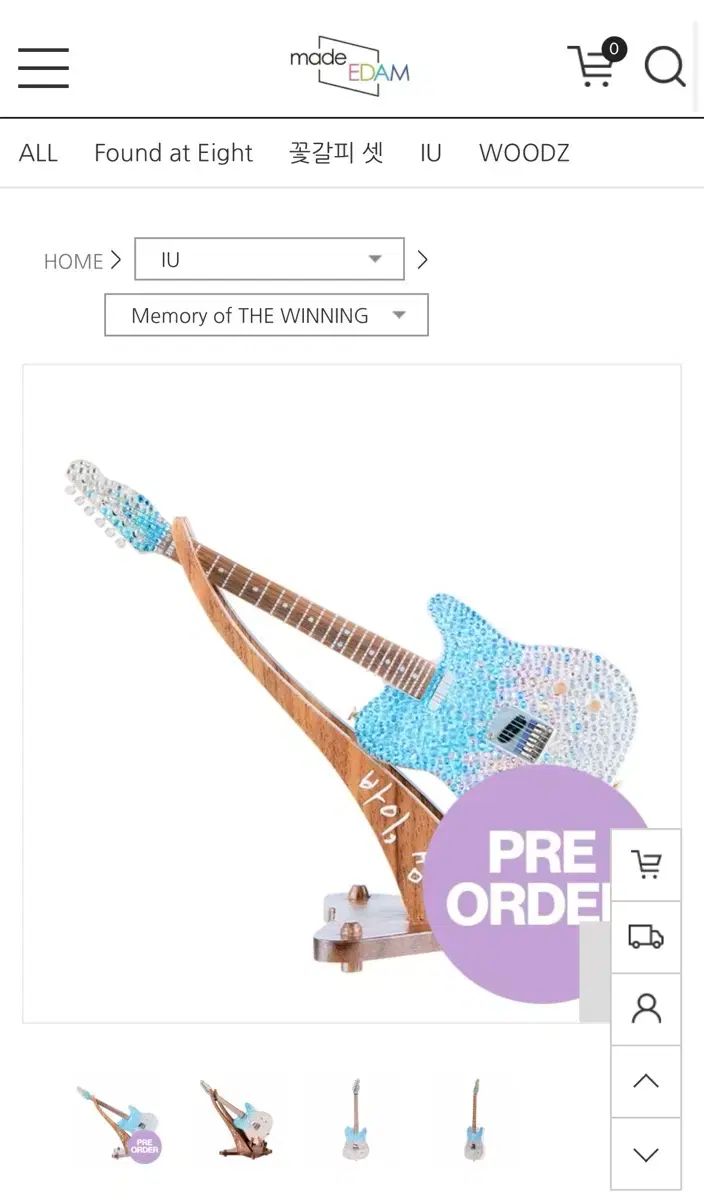Open the account profile shortcut

coord(646,1009)
